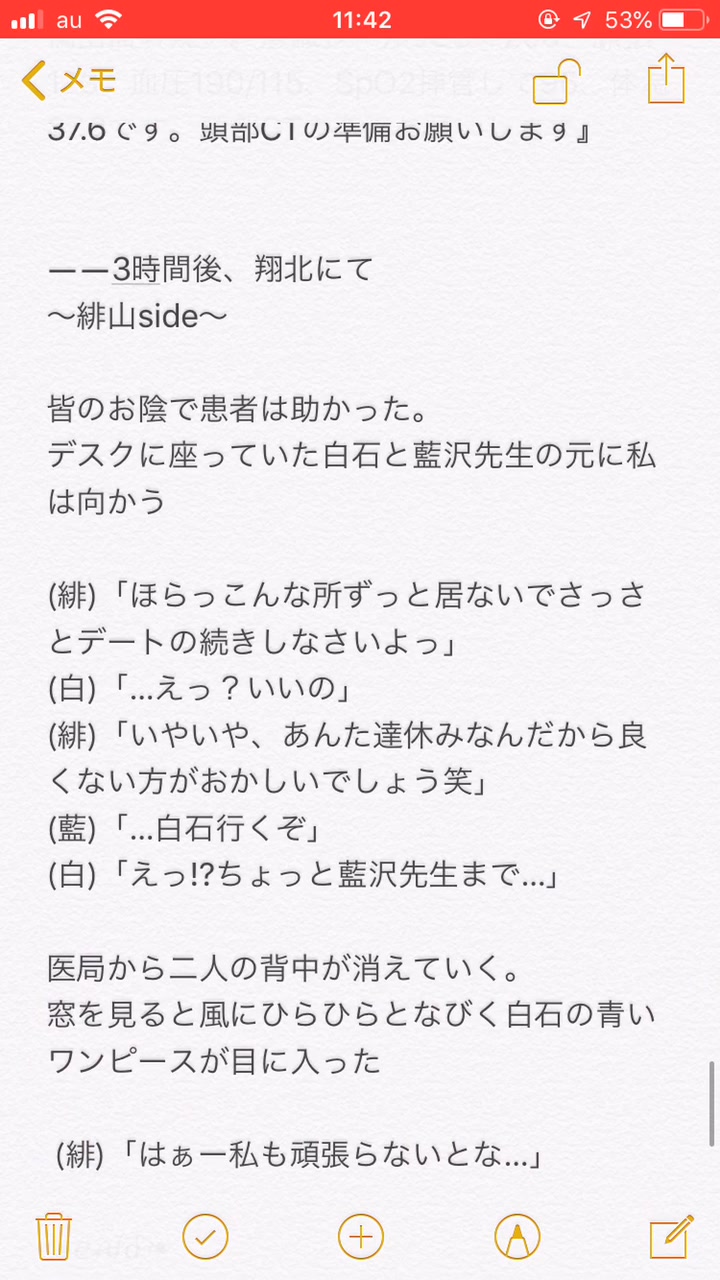The width and height of the screenshot is (720, 1280).
Task: Open the sketch pen tool
Action: (517, 1236)
